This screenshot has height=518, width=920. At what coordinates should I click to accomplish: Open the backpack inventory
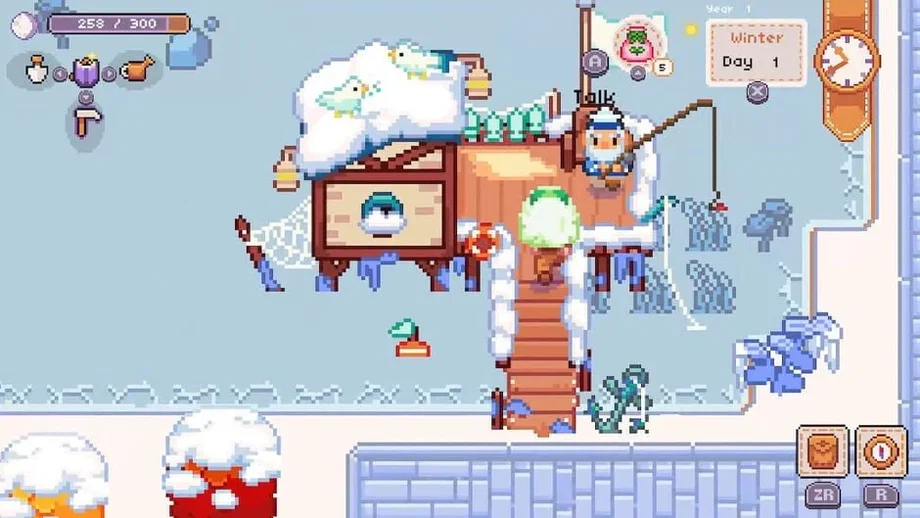point(822,451)
